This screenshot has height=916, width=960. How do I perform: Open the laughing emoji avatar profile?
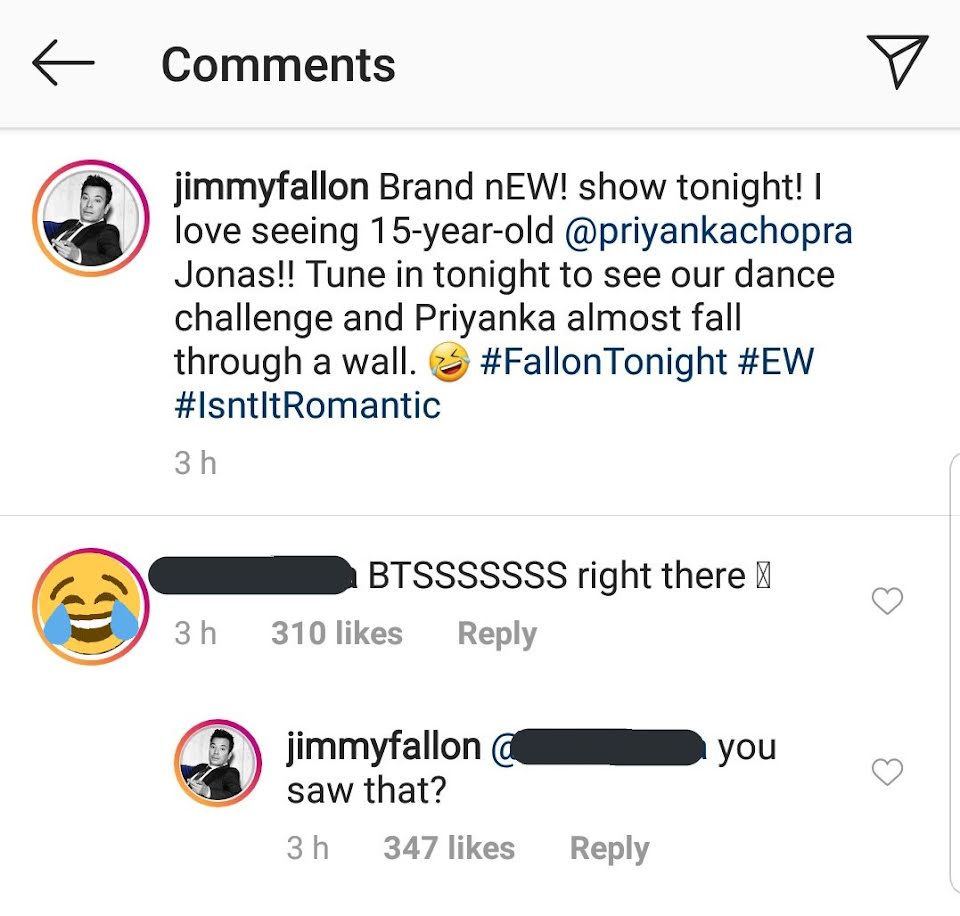[91, 606]
